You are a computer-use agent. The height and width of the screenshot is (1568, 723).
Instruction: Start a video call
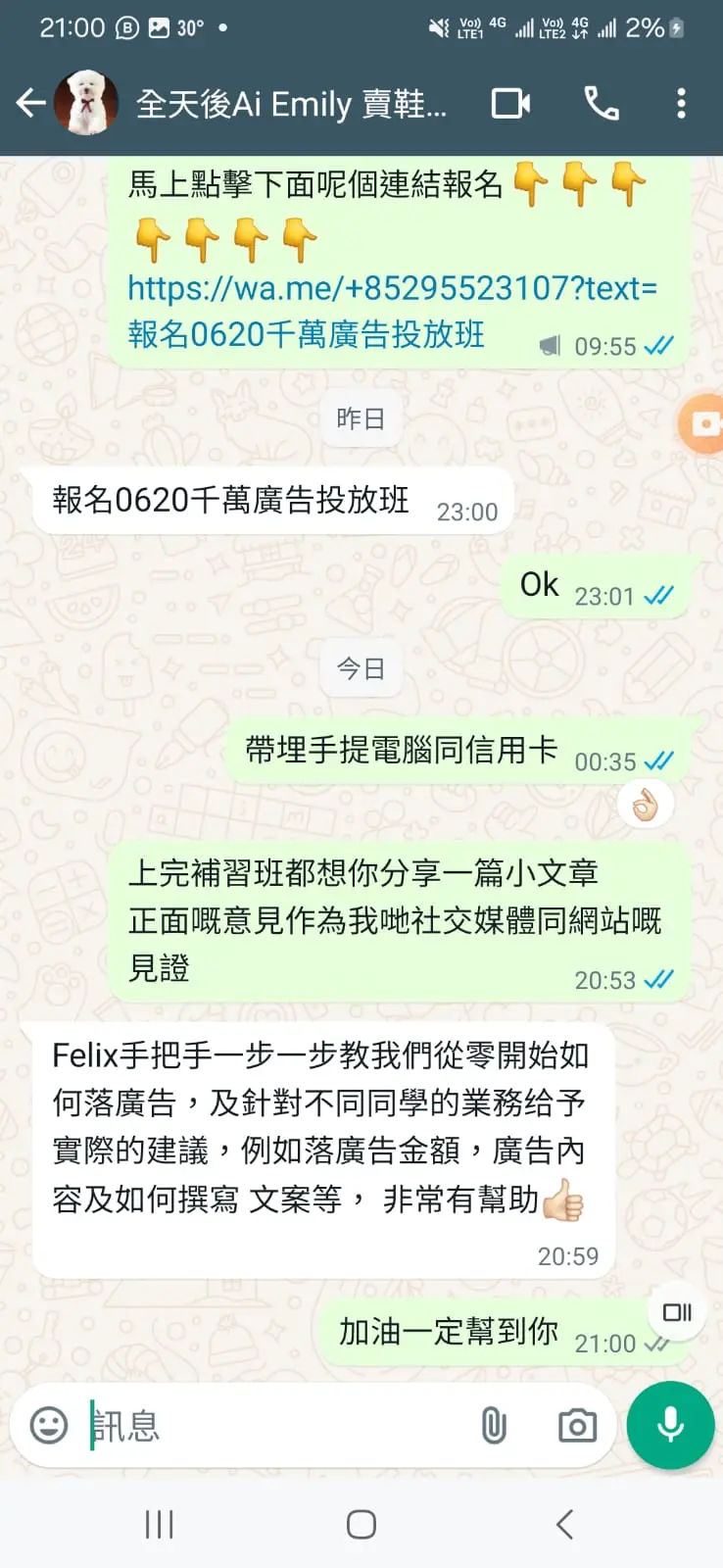[x=510, y=103]
